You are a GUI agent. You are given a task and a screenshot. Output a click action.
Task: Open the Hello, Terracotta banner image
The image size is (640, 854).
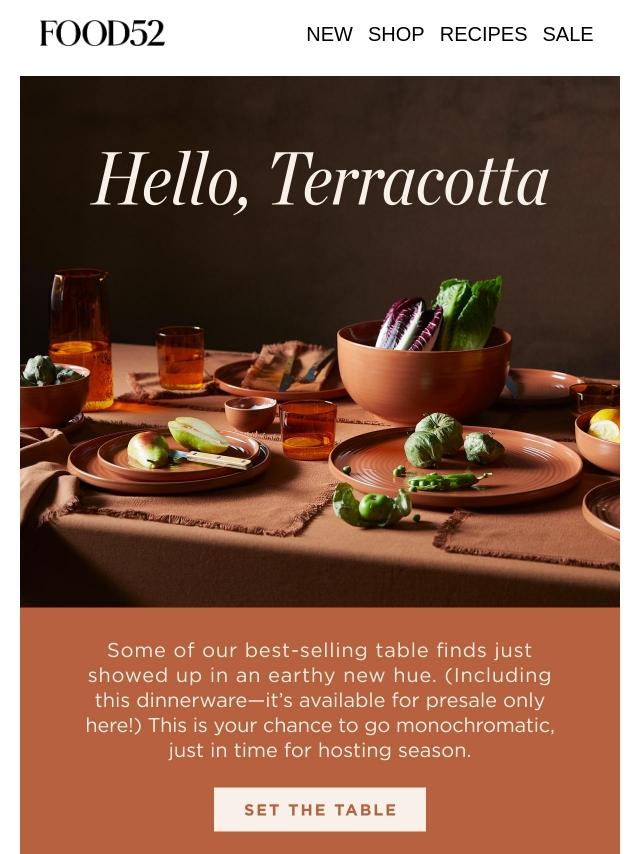(320, 340)
